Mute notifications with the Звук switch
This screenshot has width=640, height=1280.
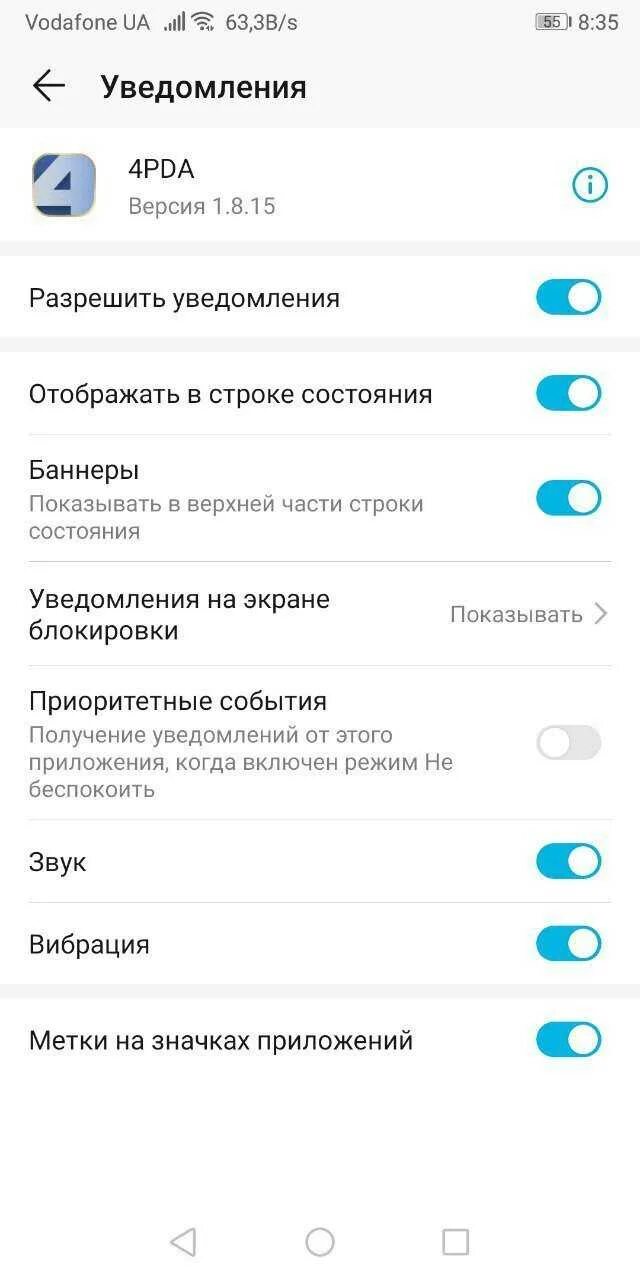568,861
